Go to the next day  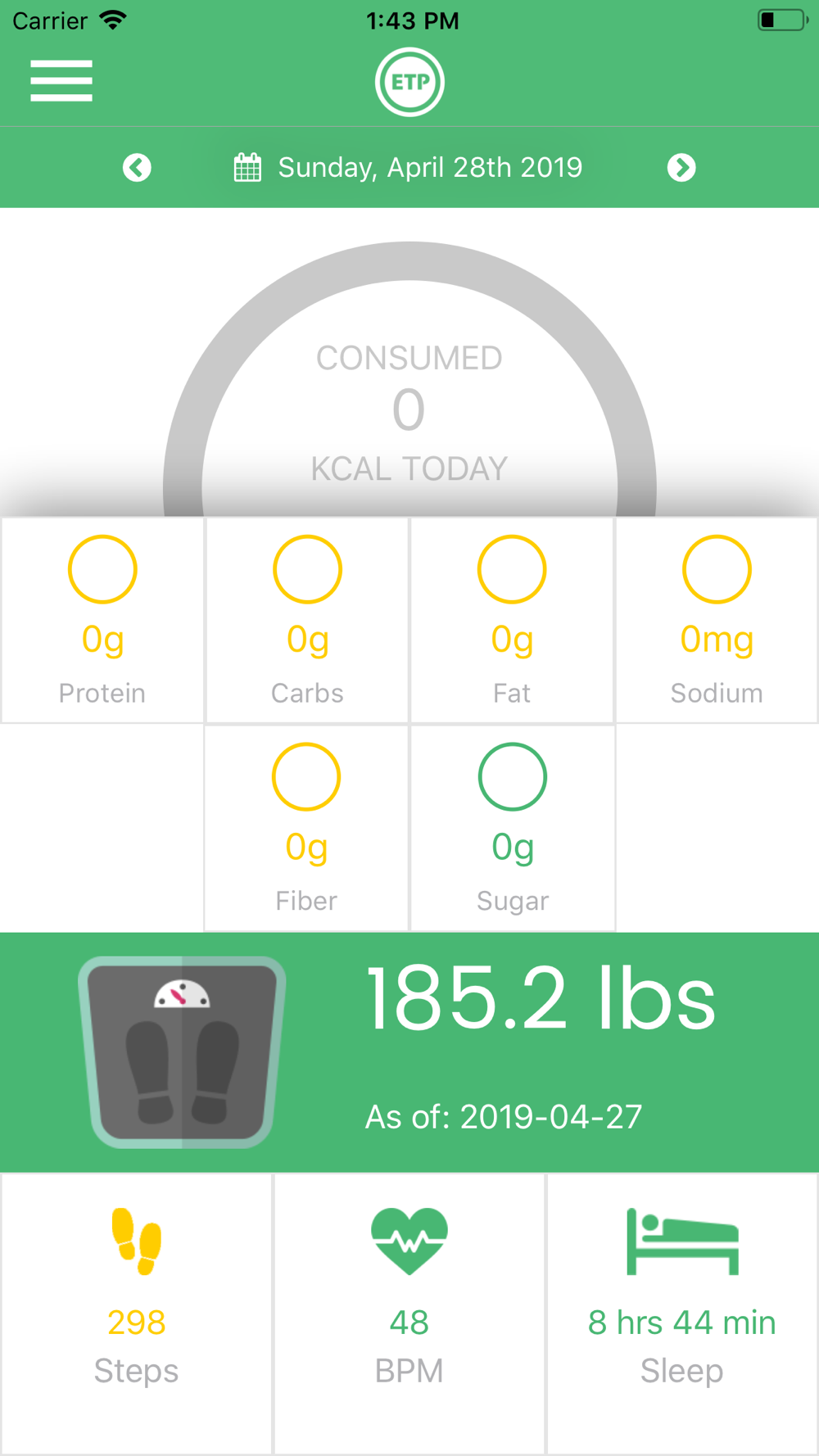(681, 167)
